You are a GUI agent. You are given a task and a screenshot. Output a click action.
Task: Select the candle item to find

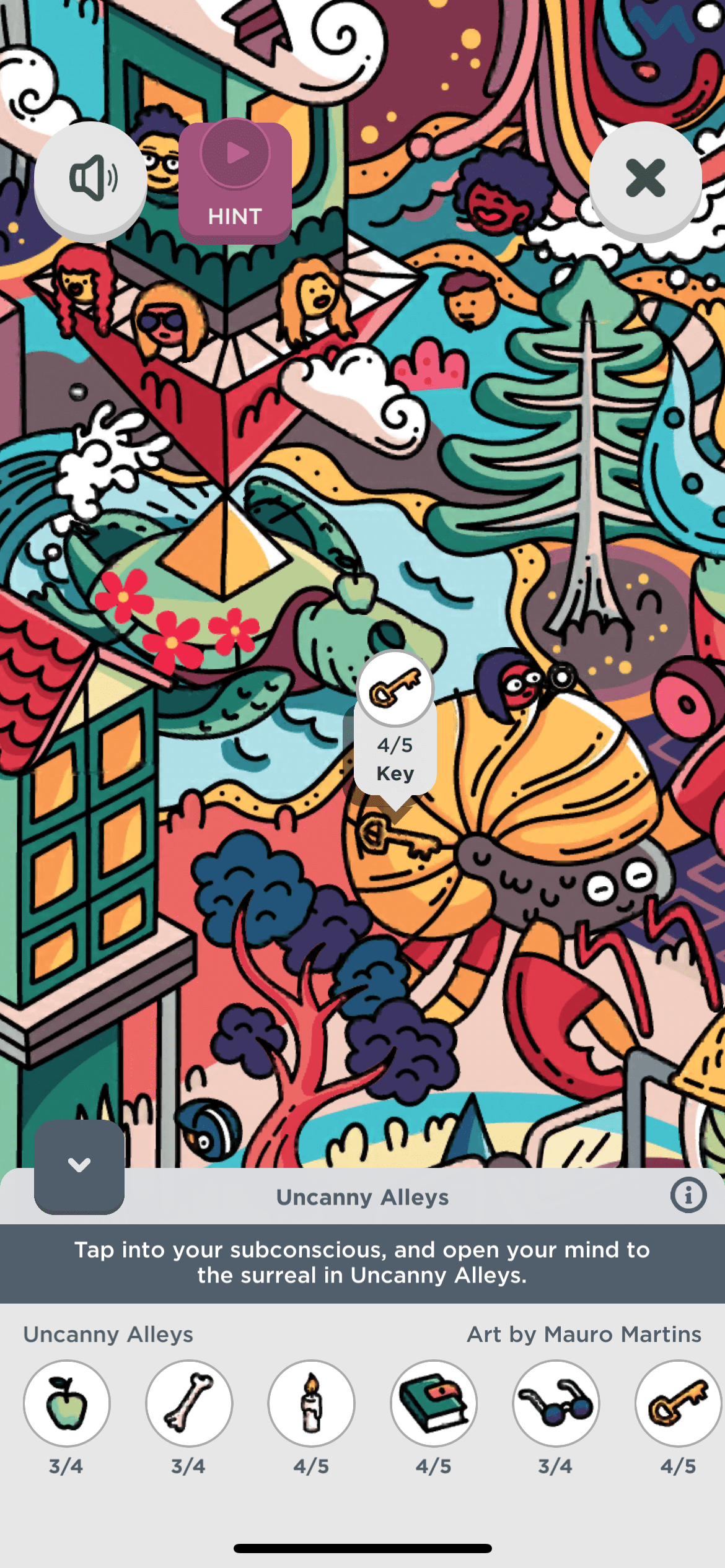[311, 1404]
